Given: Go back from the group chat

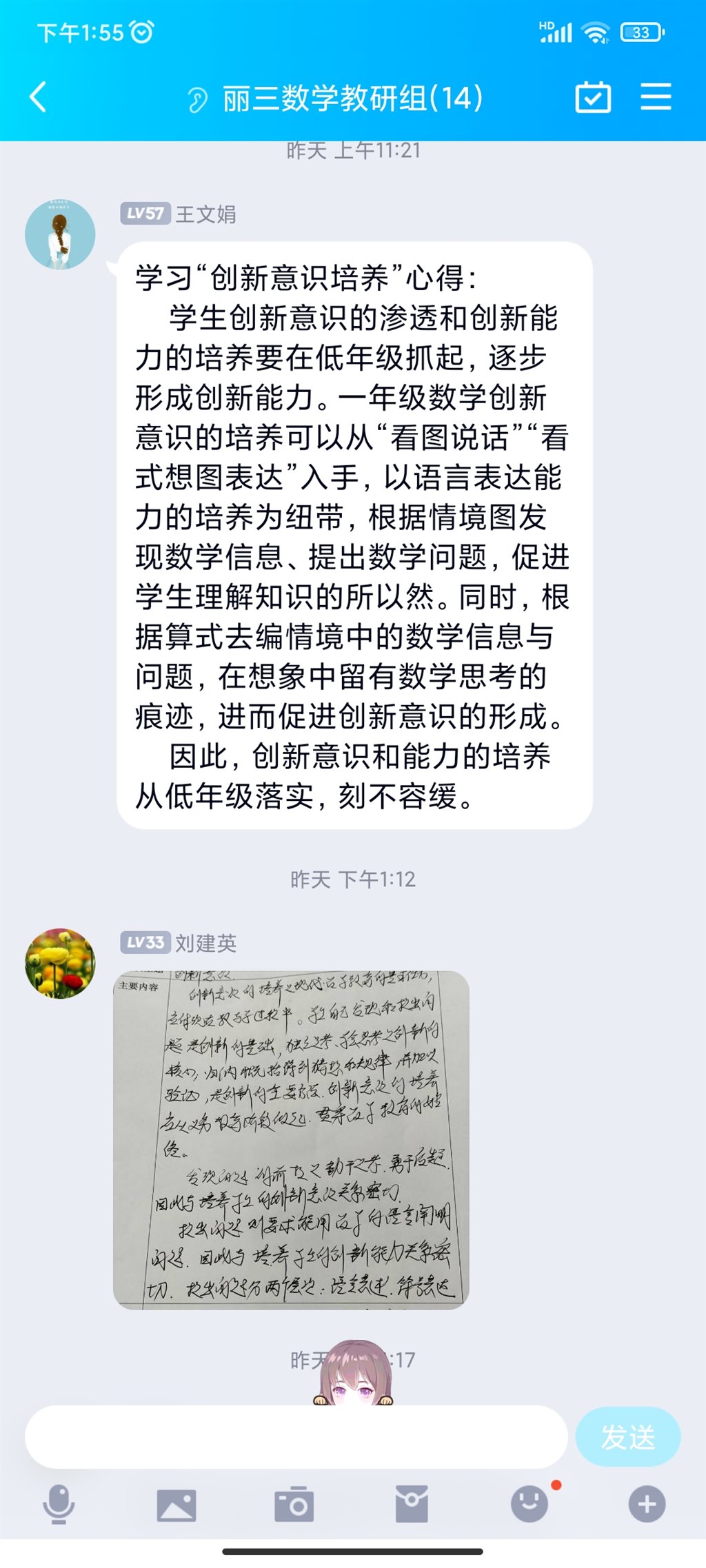Looking at the screenshot, I should [39, 97].
